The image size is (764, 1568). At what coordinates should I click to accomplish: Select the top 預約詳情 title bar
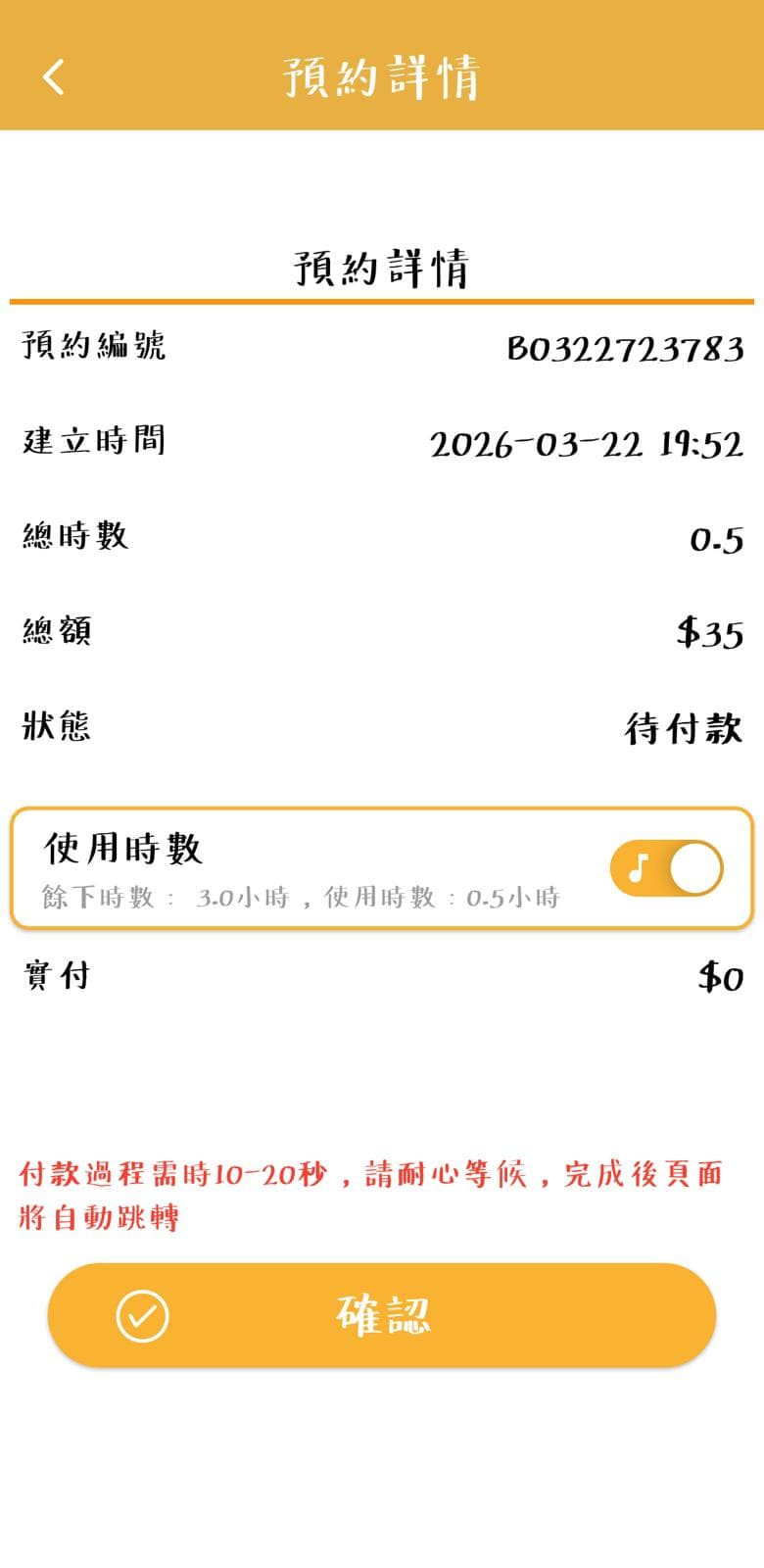click(382, 76)
